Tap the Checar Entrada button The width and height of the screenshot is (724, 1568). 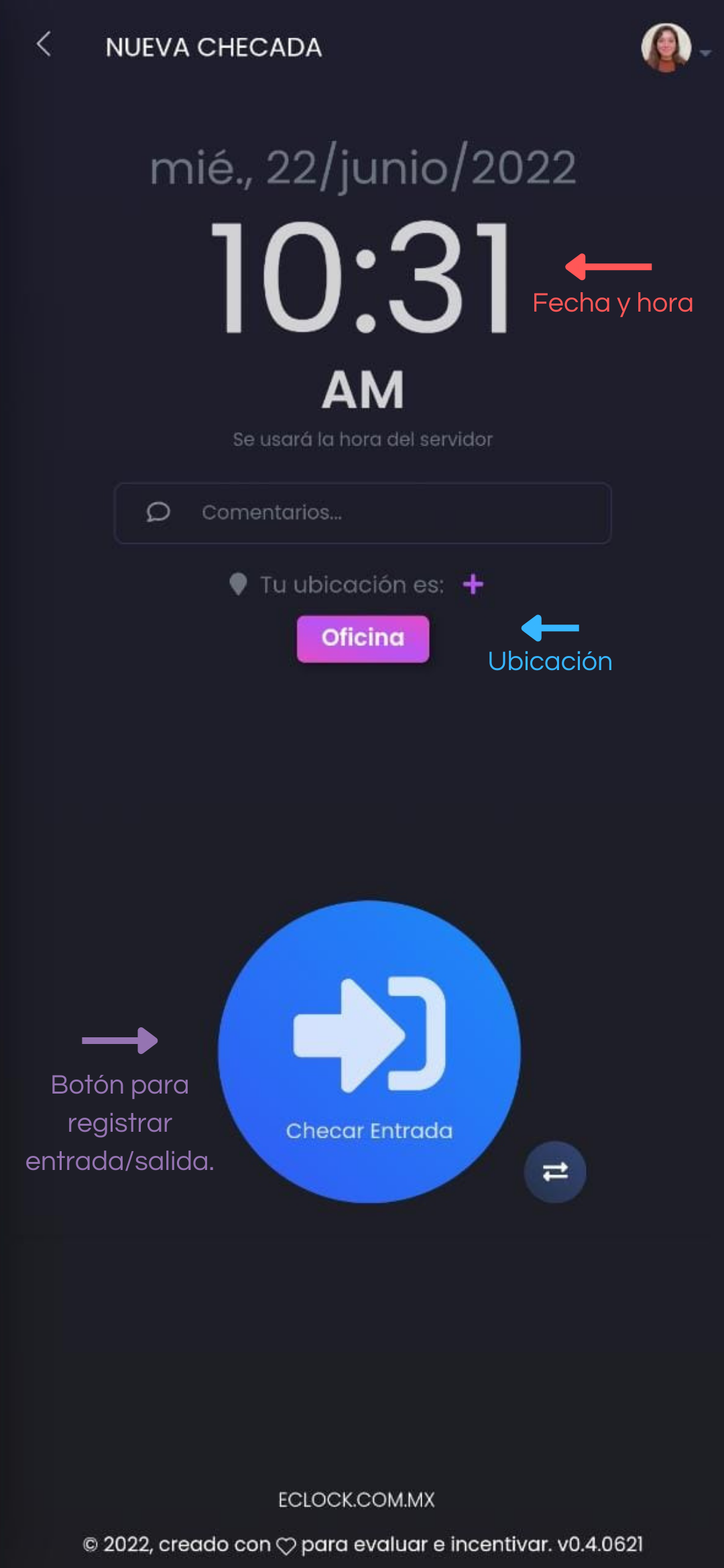(369, 1051)
